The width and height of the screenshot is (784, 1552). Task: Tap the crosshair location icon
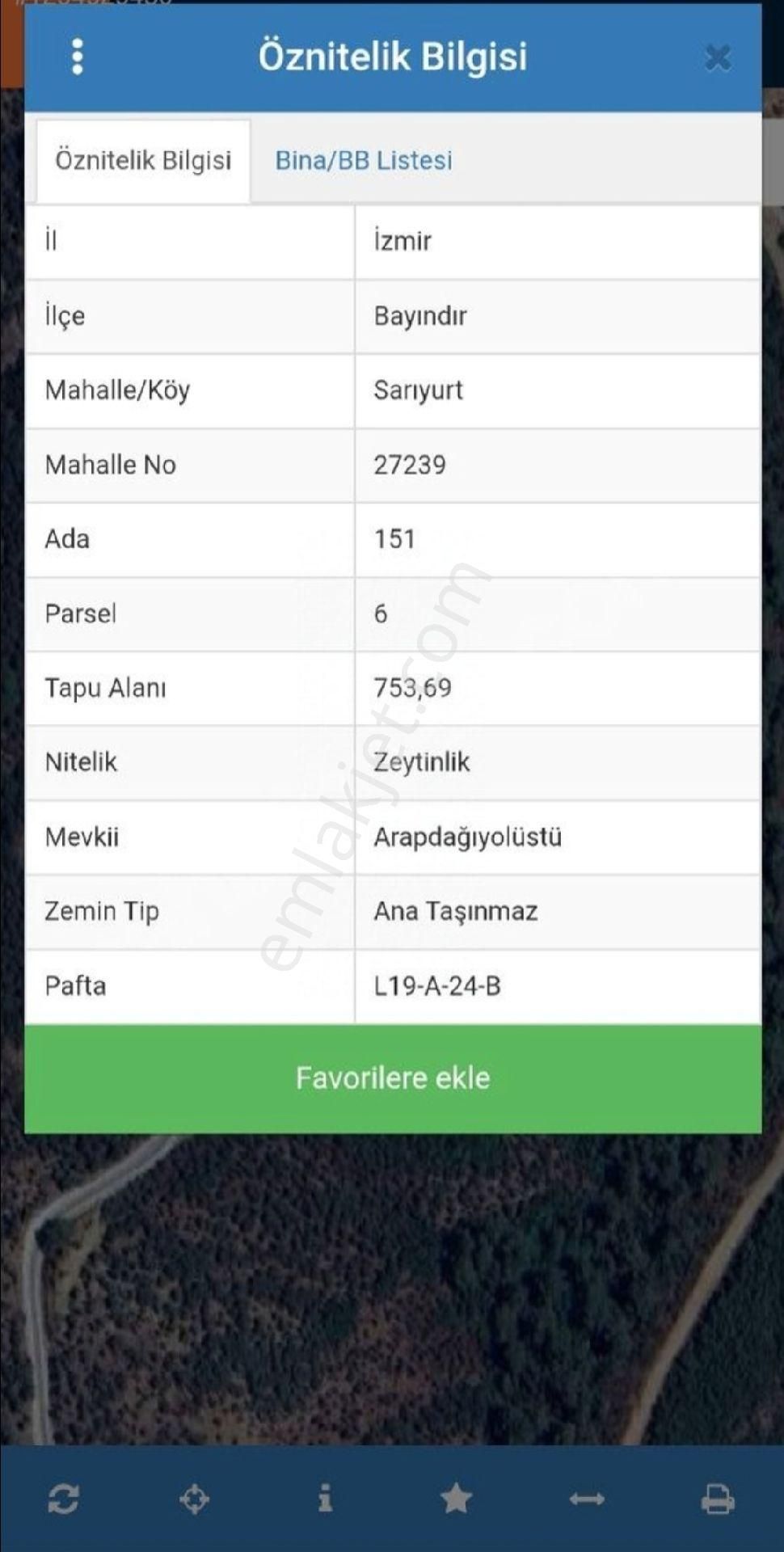[194, 1499]
